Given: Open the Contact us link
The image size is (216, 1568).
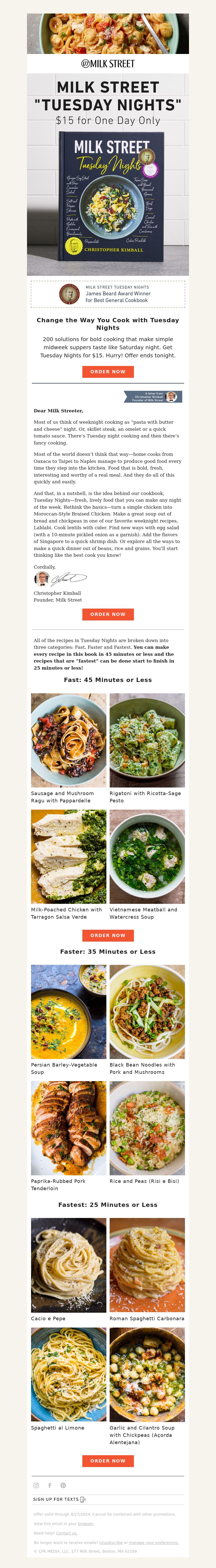Looking at the screenshot, I should tap(66, 1533).
